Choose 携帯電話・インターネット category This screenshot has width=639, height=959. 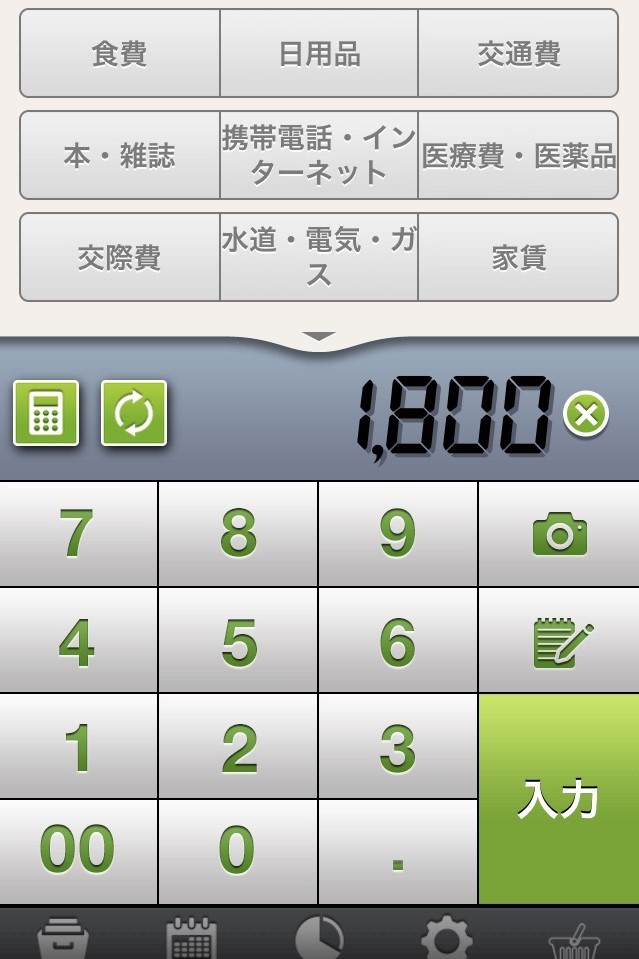(x=319, y=156)
